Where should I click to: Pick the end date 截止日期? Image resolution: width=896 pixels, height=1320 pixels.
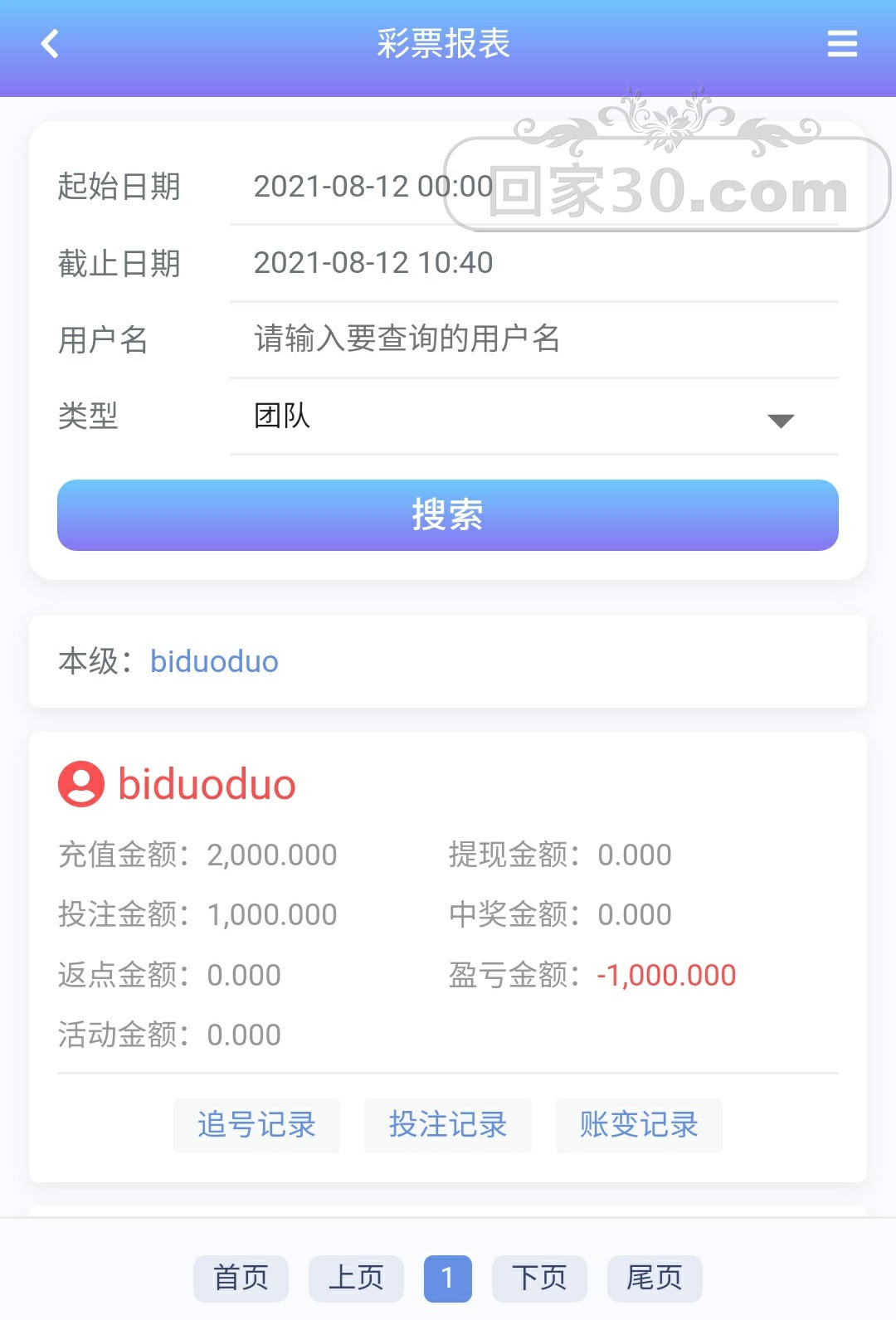[x=534, y=263]
